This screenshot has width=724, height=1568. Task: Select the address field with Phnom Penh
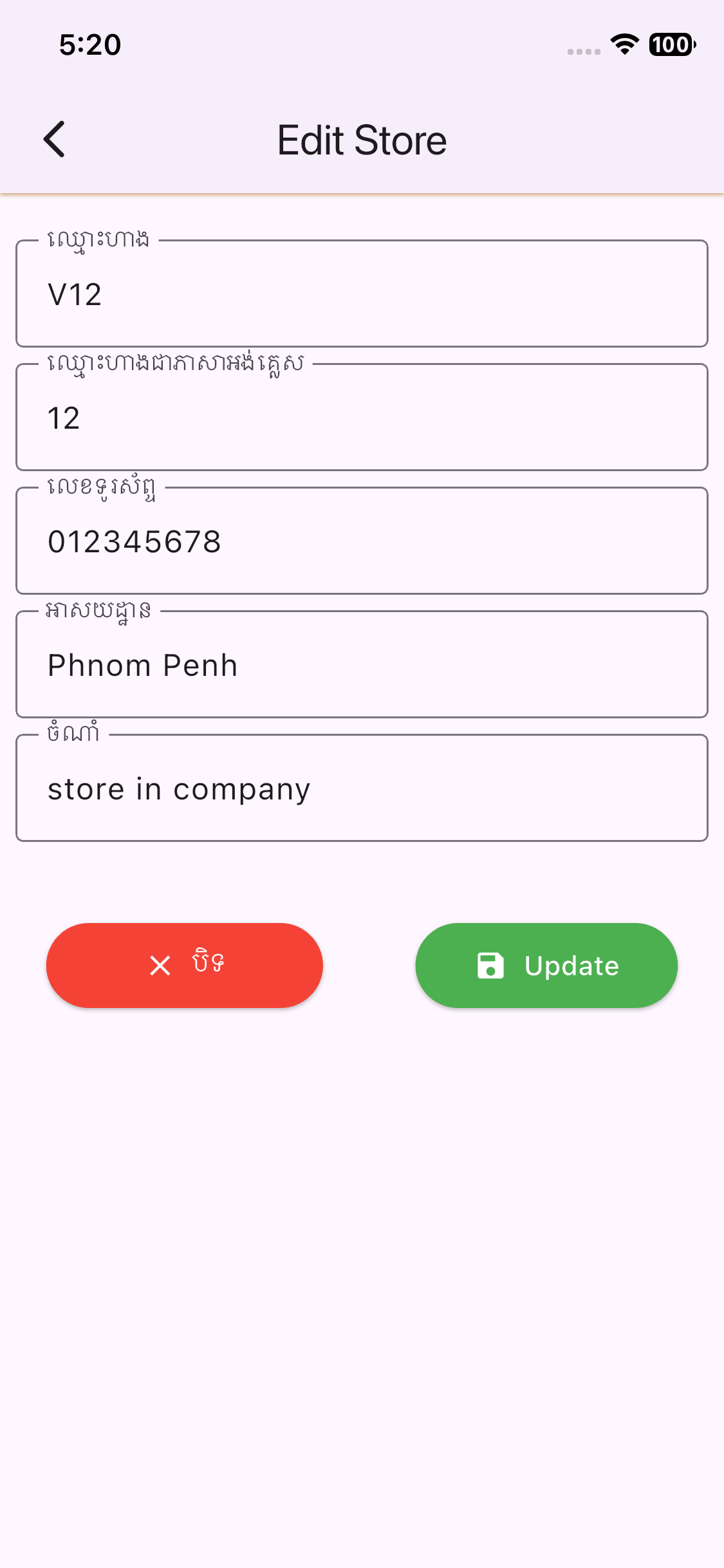pyautogui.click(x=362, y=665)
